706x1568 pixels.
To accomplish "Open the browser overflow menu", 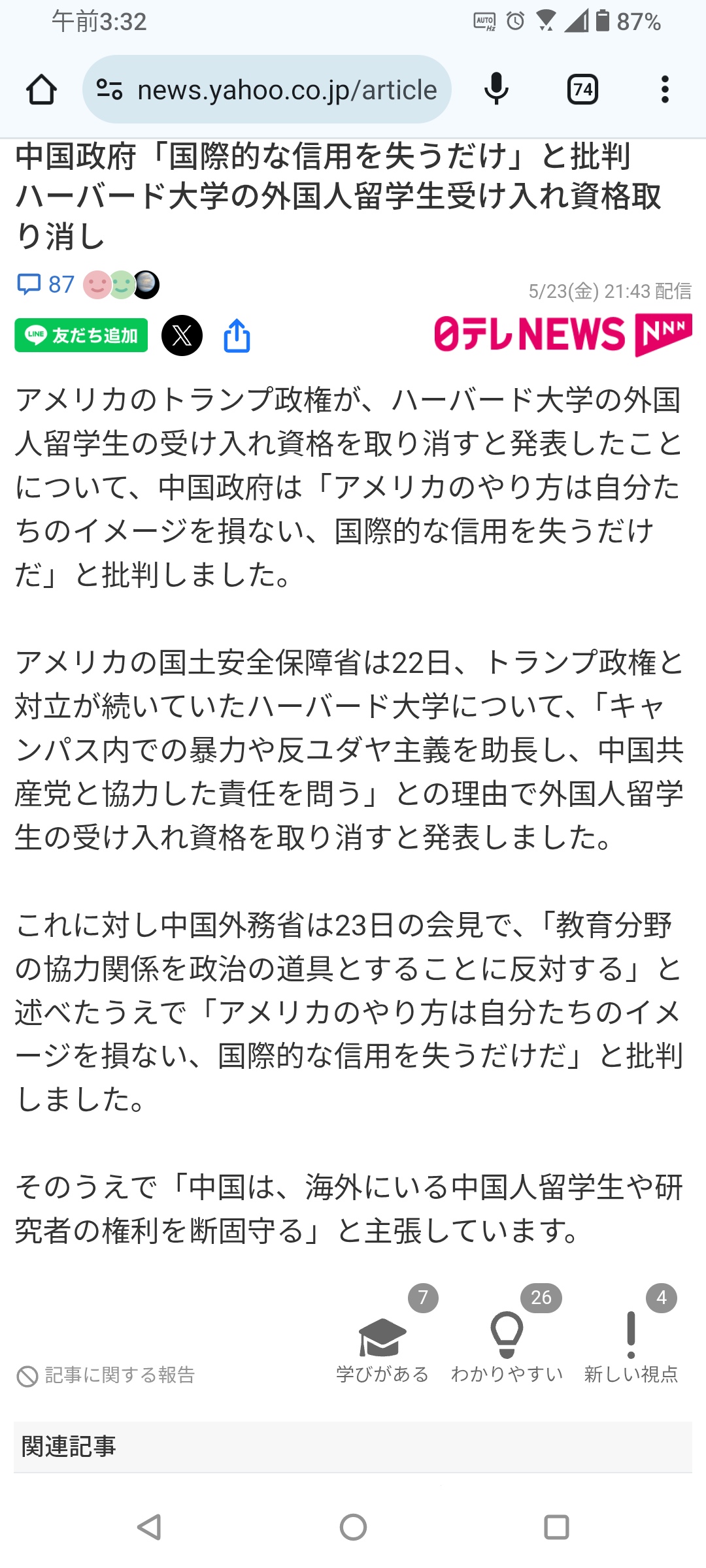I will [x=665, y=90].
